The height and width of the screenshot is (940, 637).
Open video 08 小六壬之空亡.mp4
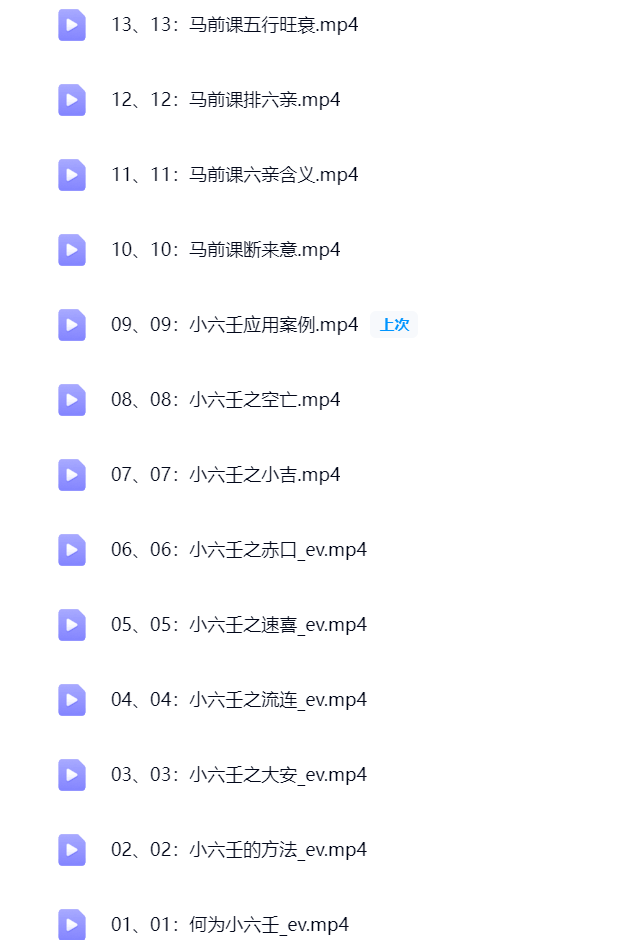point(225,400)
